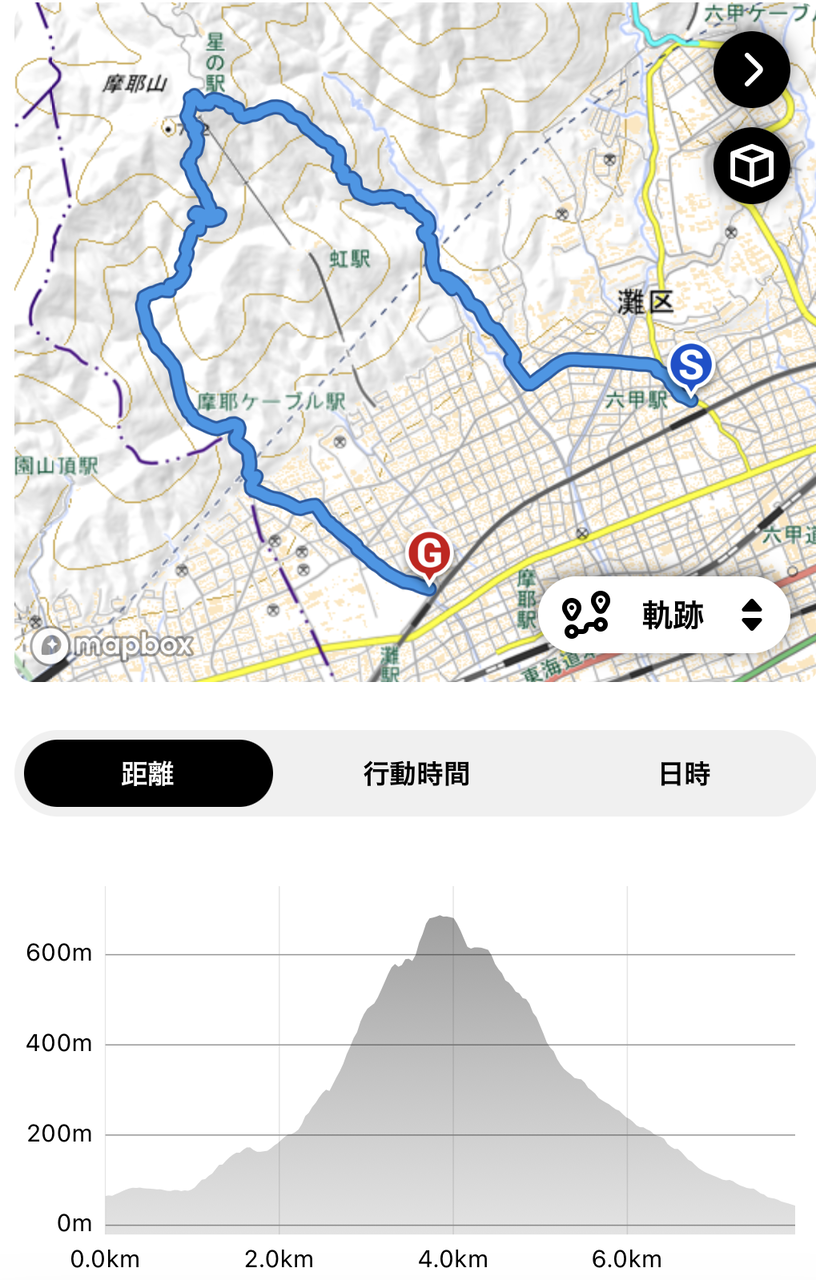816x1280 pixels.
Task: Expand the map with the arrow button
Action: 752,70
